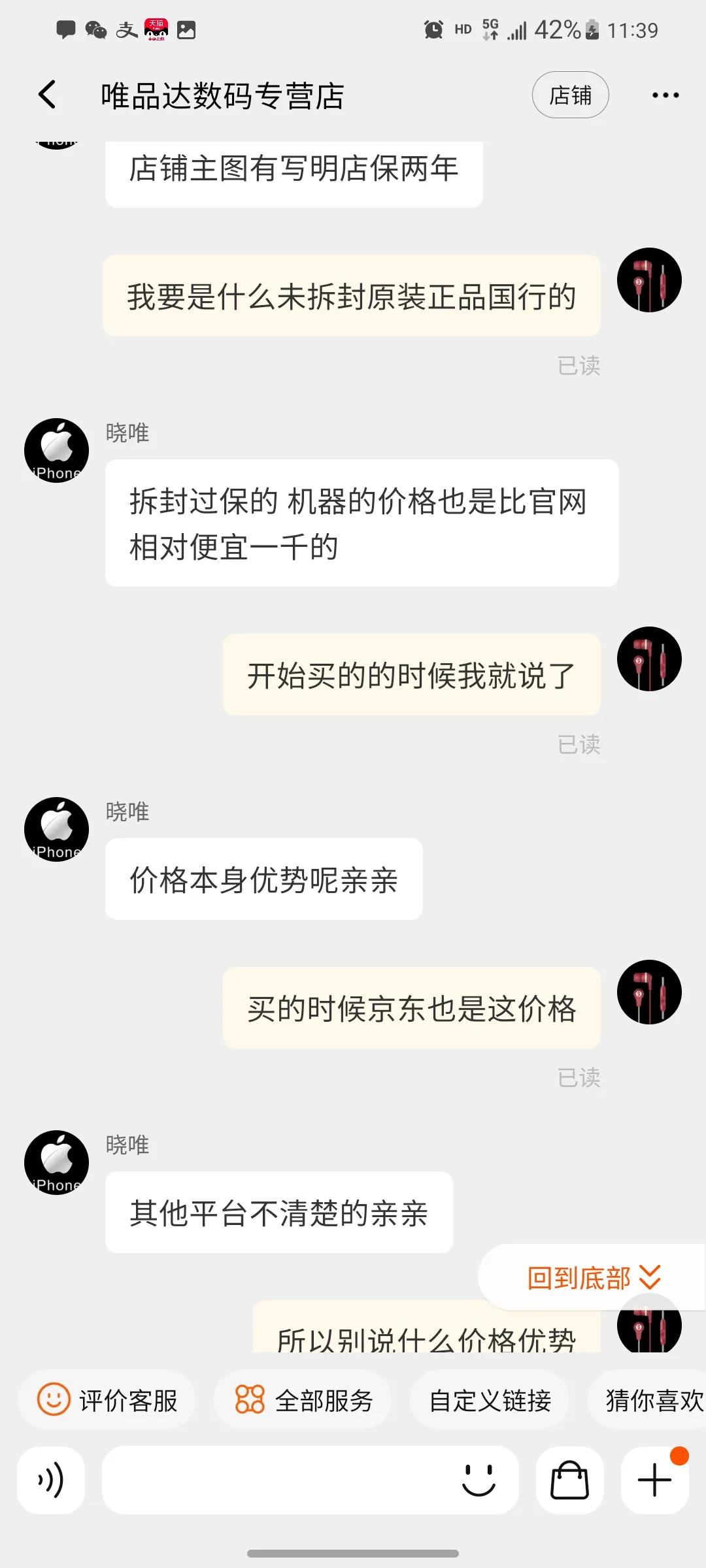The height and width of the screenshot is (1568, 706).
Task: Select 自定义链接 option
Action: point(490,1400)
